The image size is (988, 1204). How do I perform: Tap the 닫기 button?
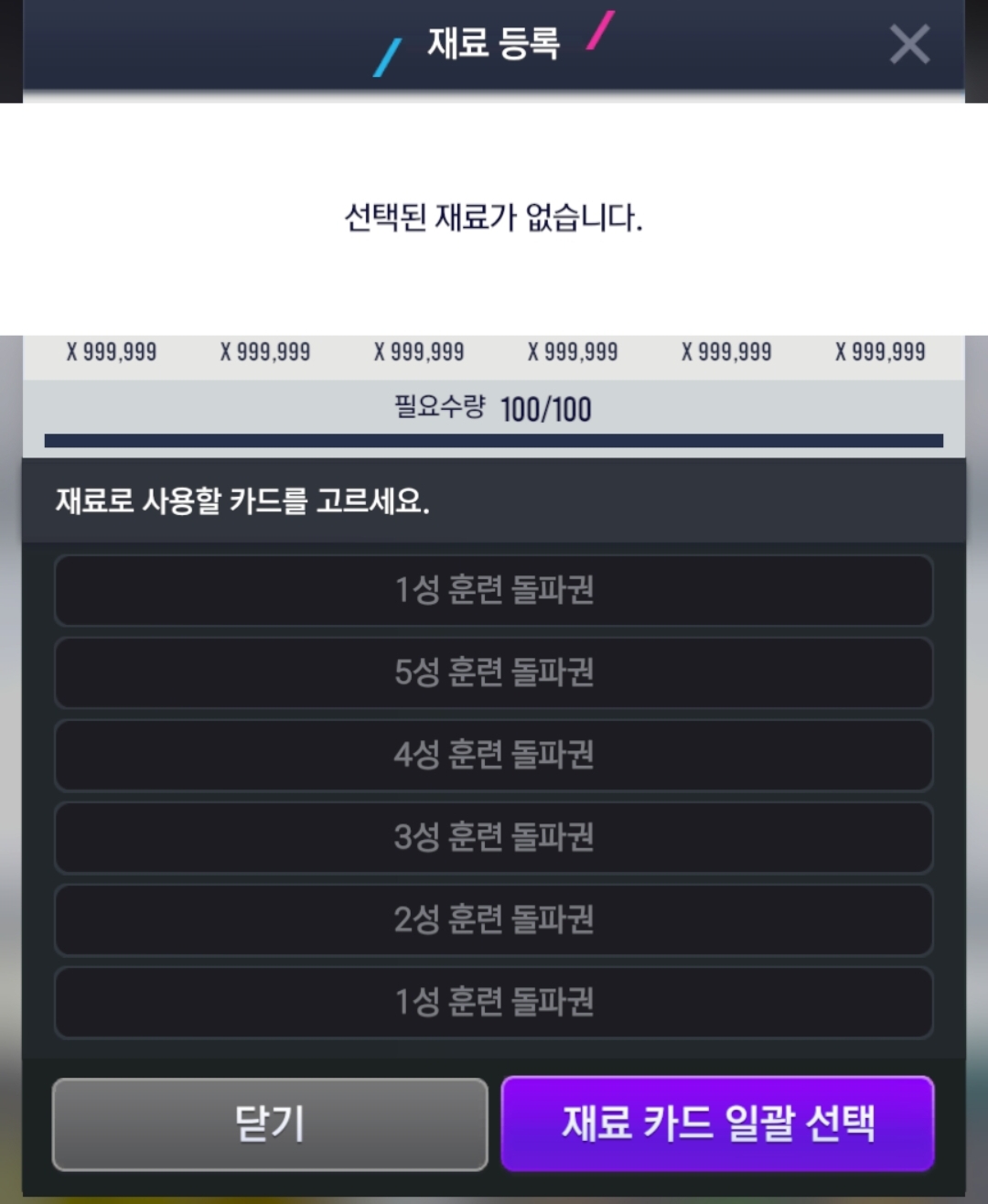270,1124
